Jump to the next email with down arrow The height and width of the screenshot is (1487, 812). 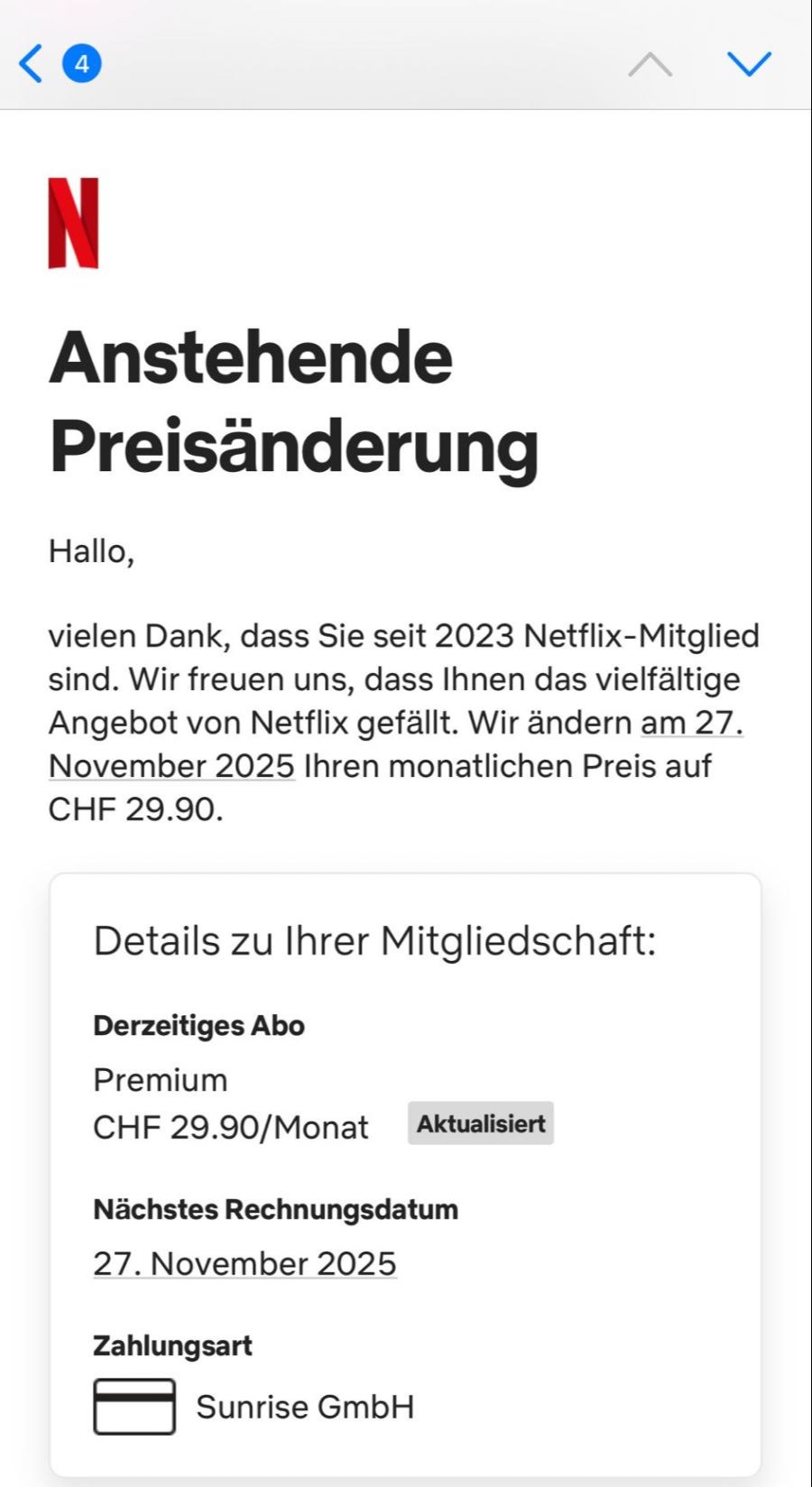point(749,64)
